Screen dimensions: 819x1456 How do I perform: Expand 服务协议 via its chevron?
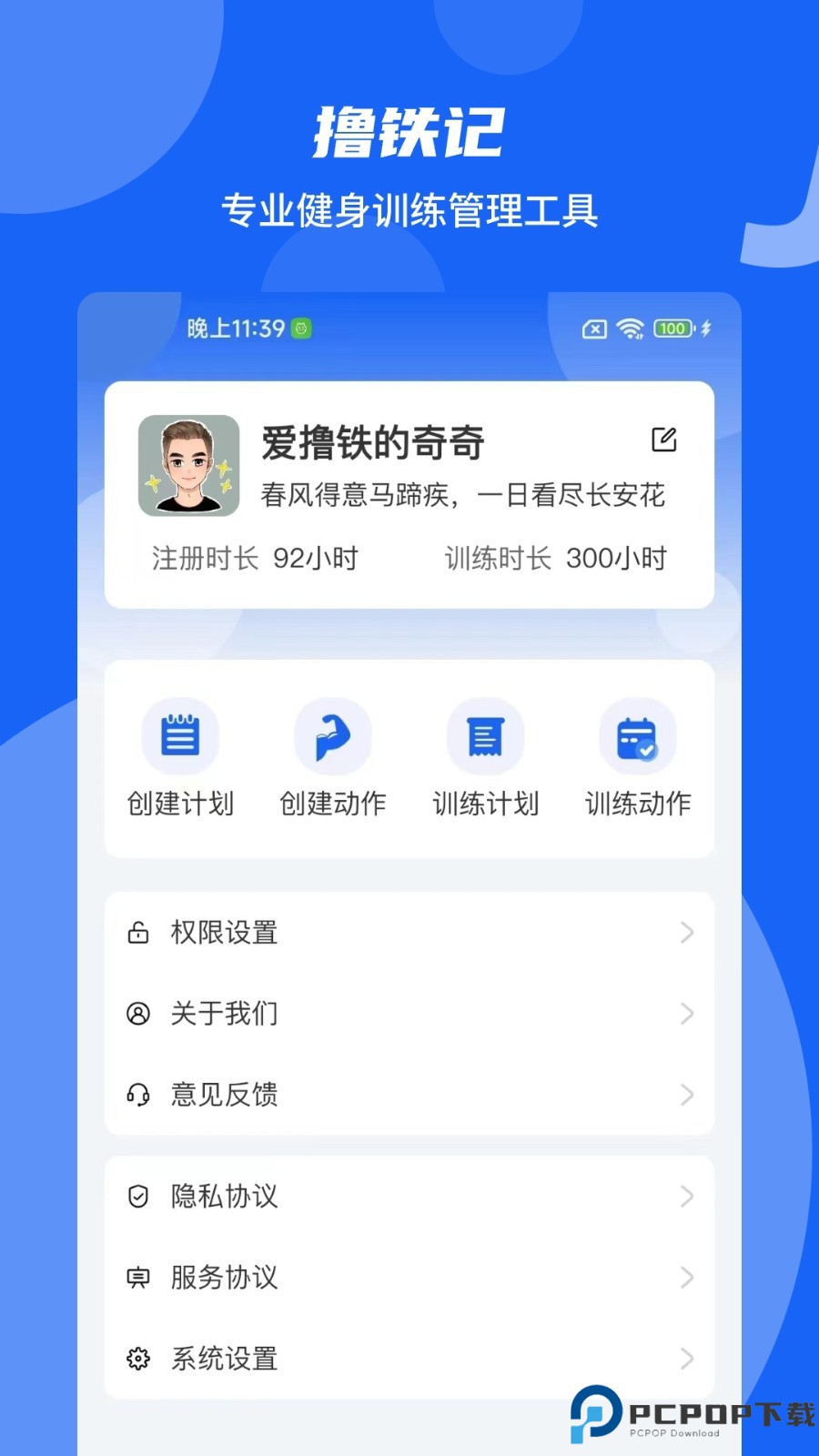pyautogui.click(x=687, y=1278)
